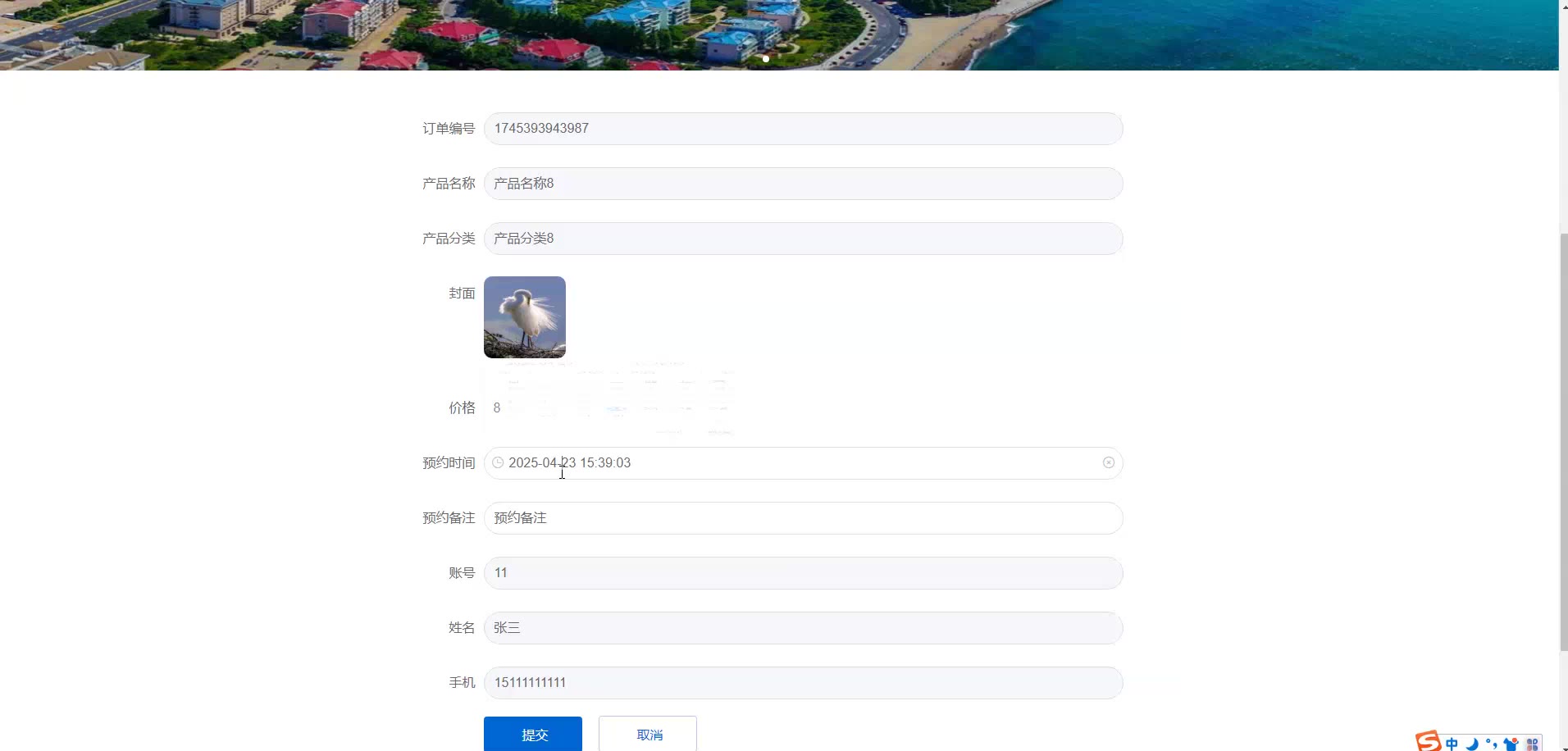The width and height of the screenshot is (1568, 751).
Task: Focus the 预约备注 remark field
Action: point(802,518)
